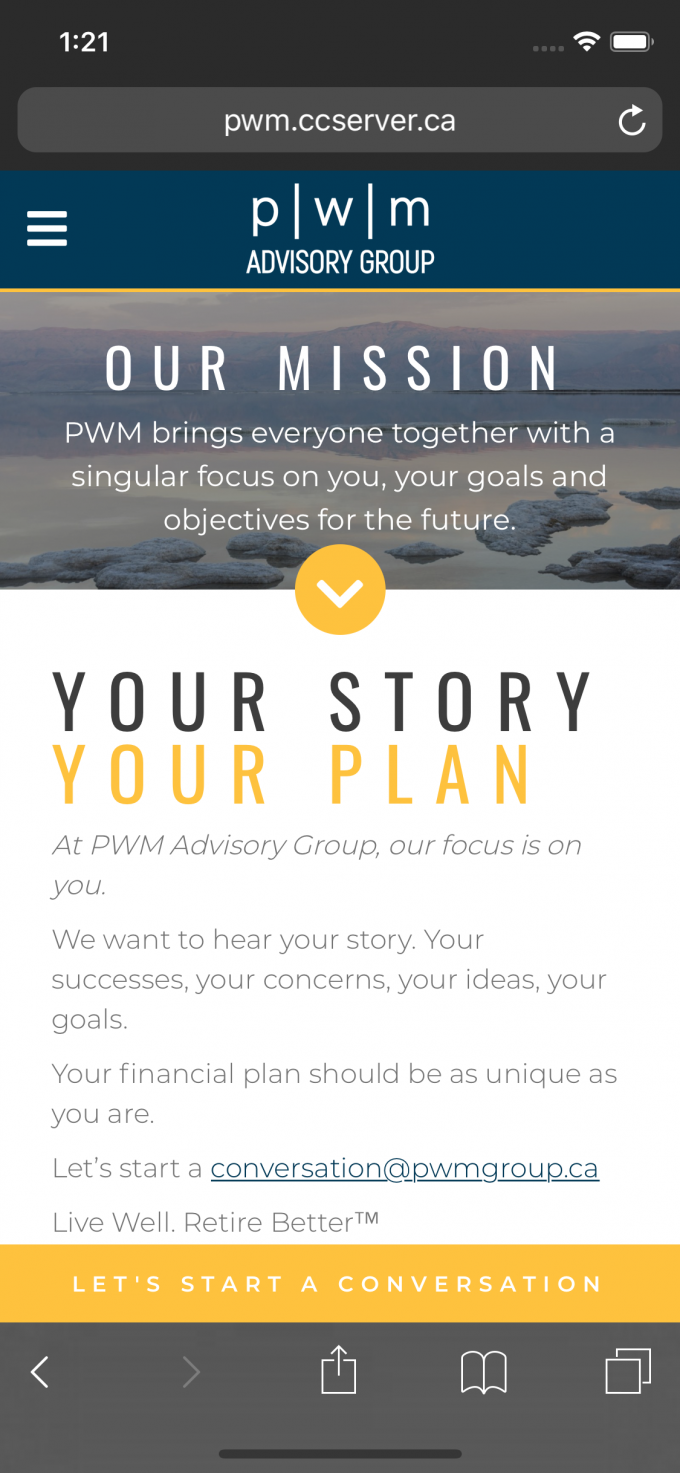Show all open browser tabs

click(x=628, y=1371)
